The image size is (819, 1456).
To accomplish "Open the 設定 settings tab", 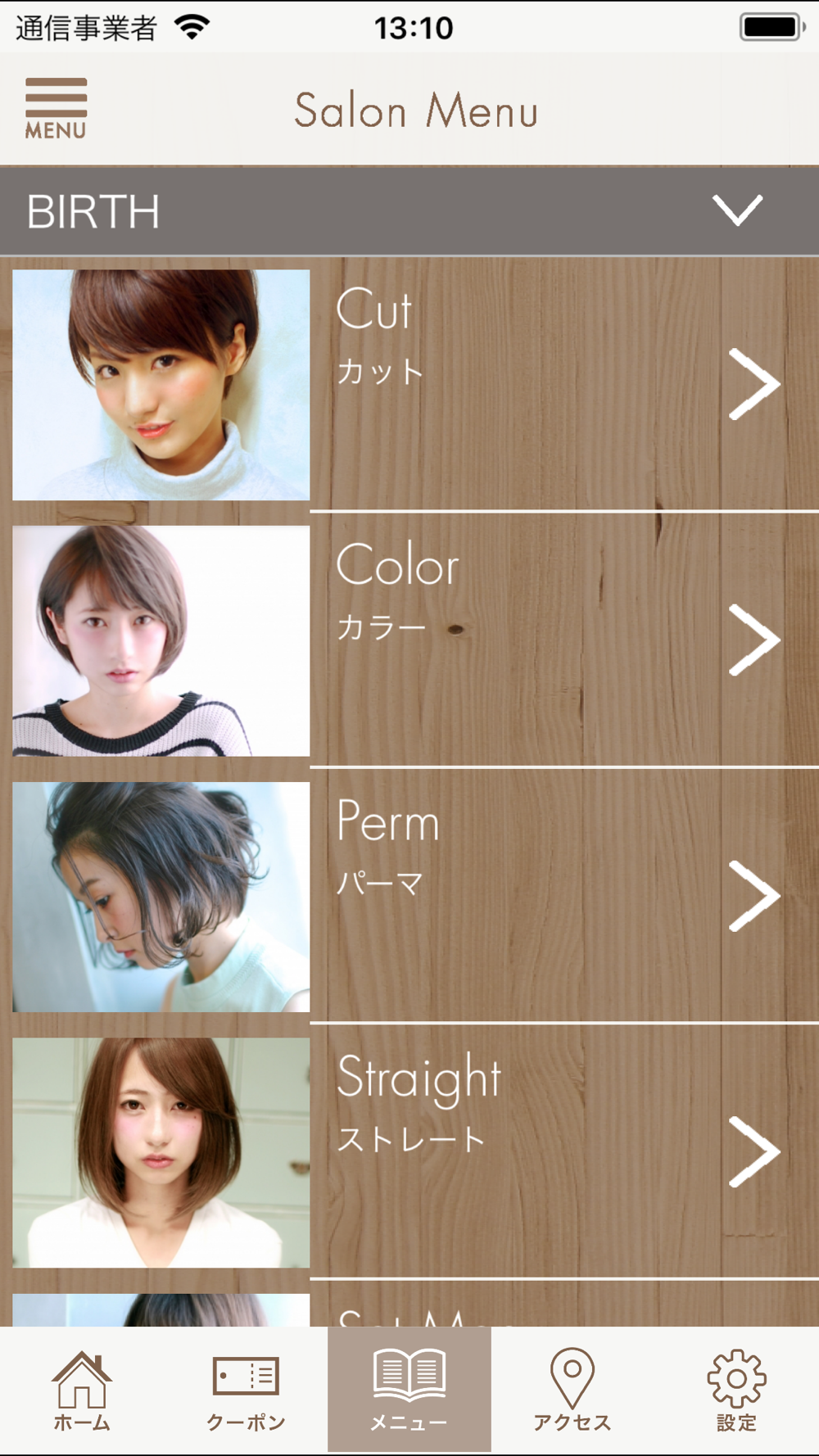I will click(x=736, y=1390).
